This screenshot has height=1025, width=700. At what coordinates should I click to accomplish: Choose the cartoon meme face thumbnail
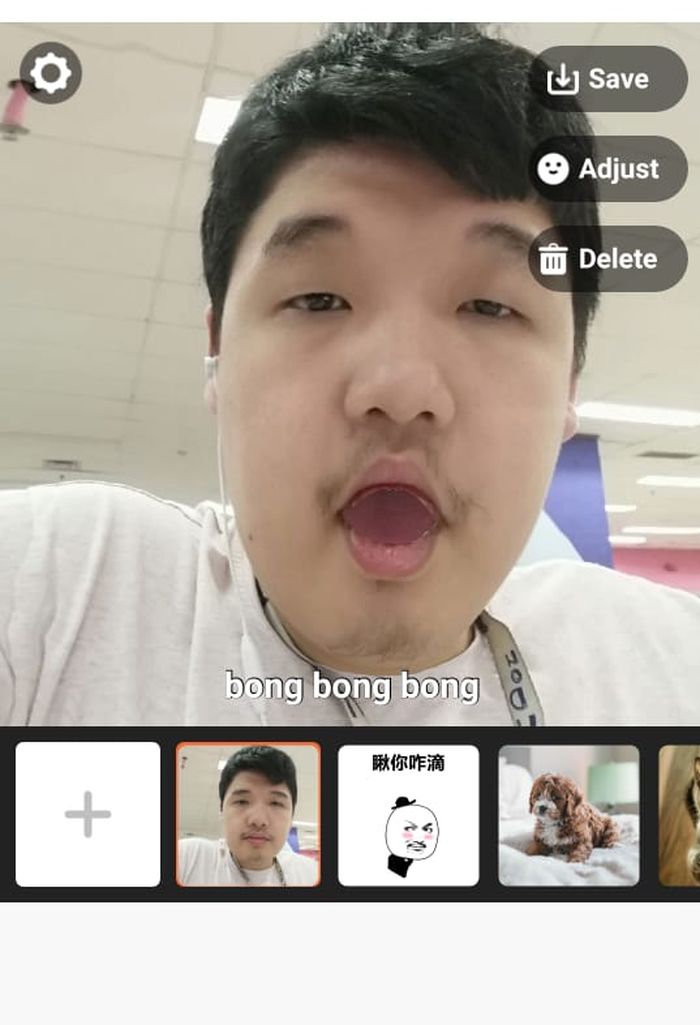[408, 814]
